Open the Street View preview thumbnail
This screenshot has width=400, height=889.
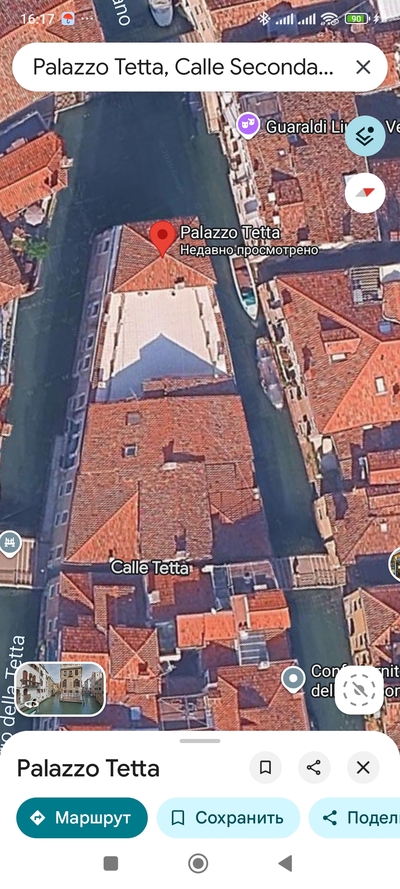click(60, 689)
